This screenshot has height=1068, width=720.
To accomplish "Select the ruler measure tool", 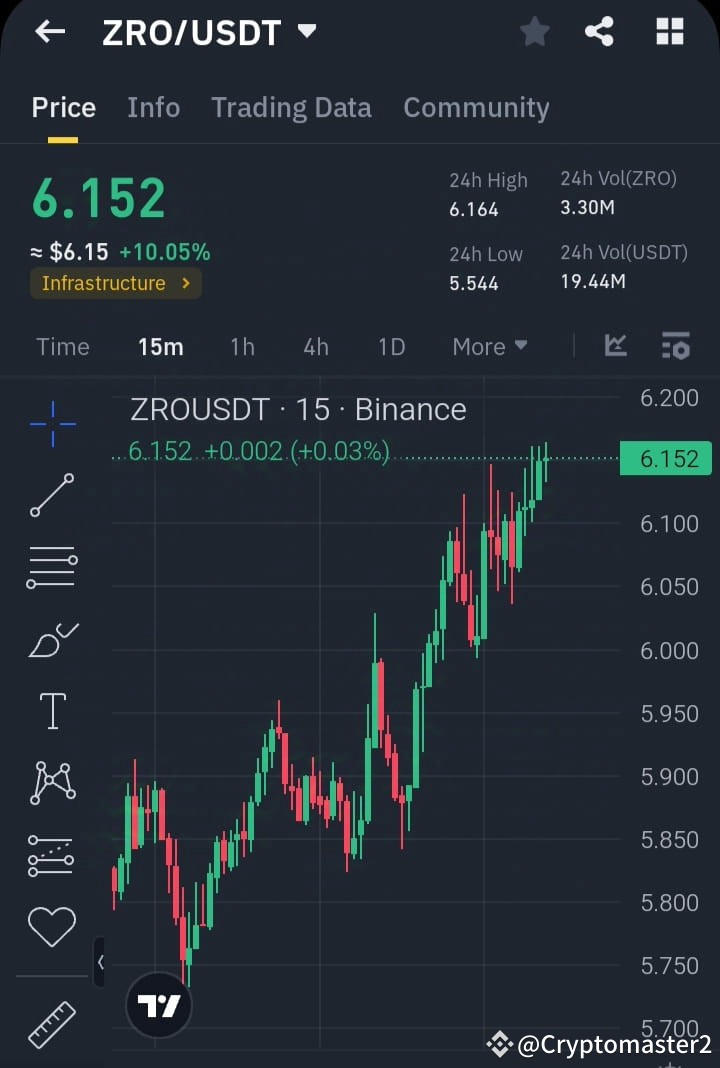I will pyautogui.click(x=52, y=1022).
